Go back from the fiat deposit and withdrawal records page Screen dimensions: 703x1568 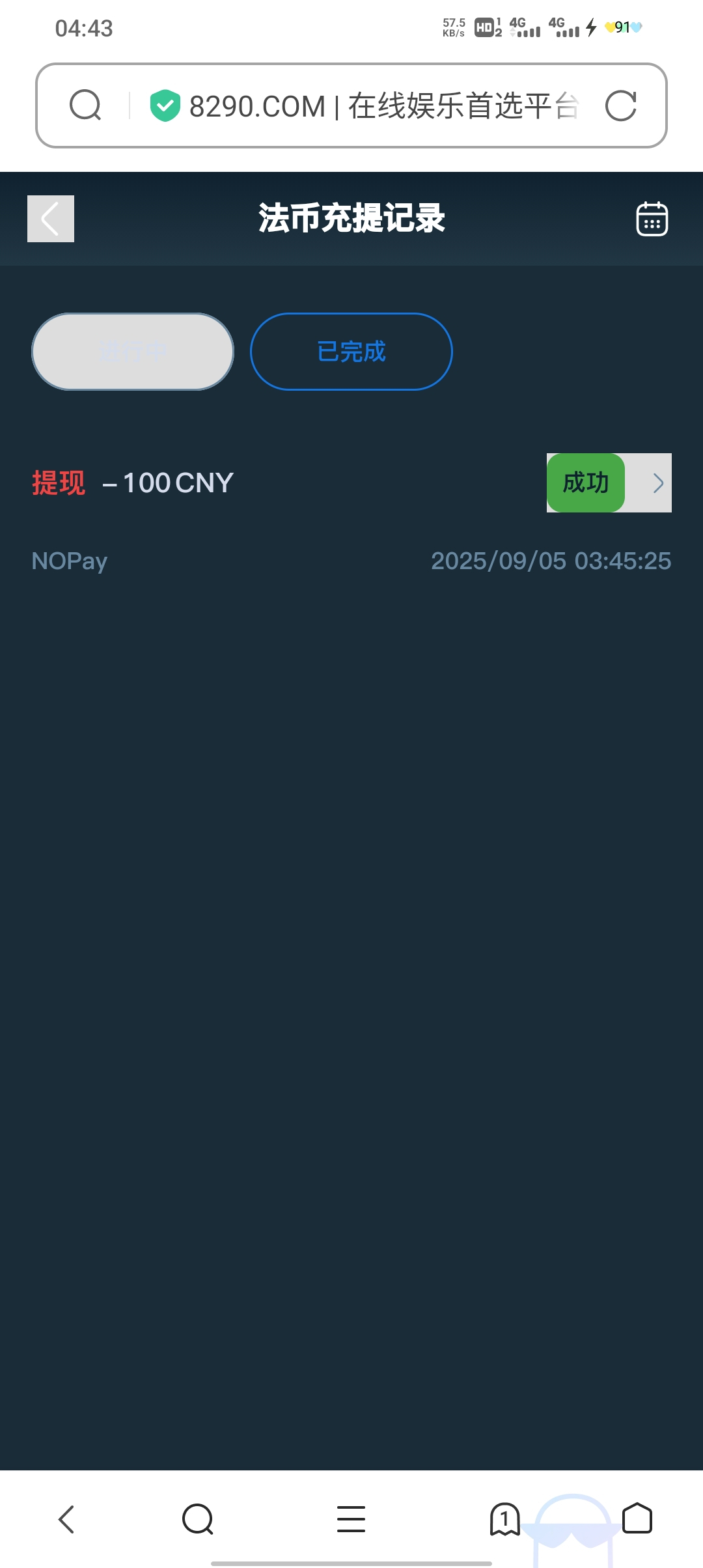[x=51, y=219]
